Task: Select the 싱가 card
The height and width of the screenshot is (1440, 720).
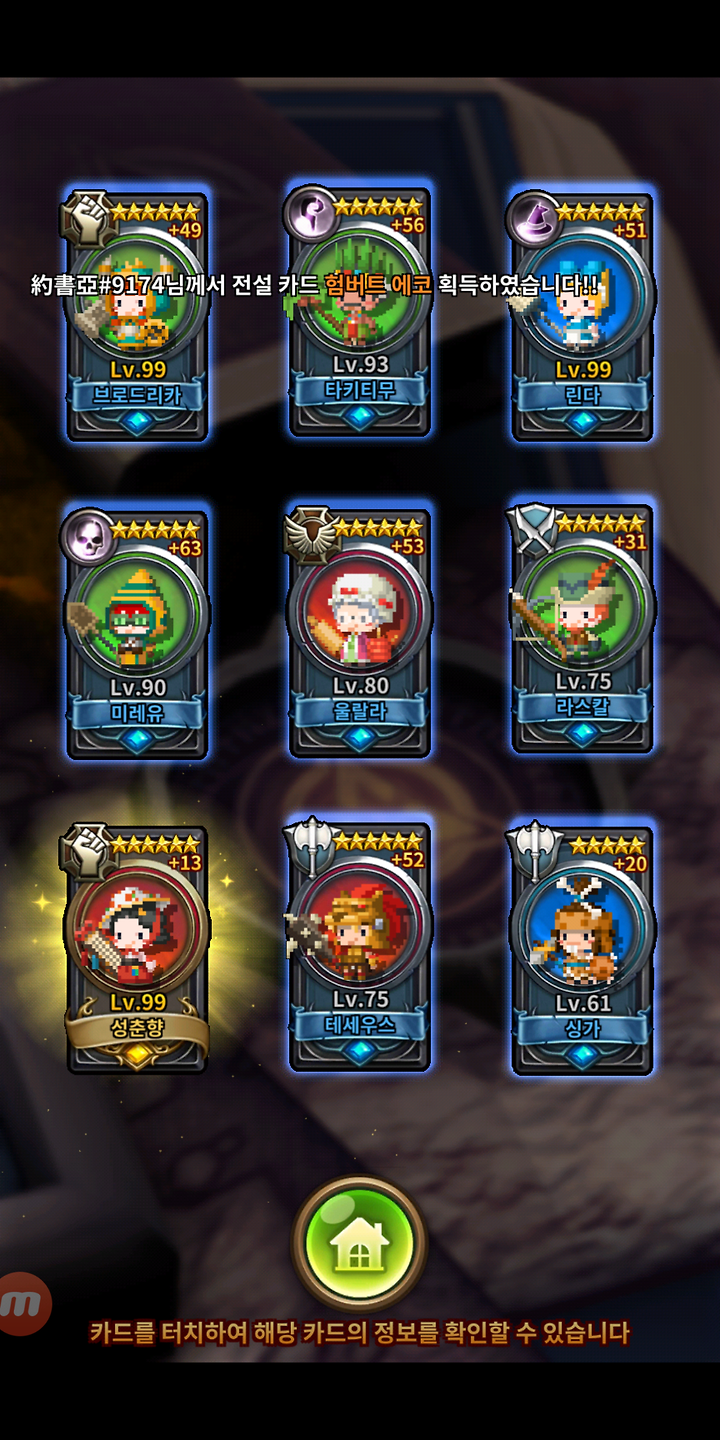Action: (x=582, y=948)
